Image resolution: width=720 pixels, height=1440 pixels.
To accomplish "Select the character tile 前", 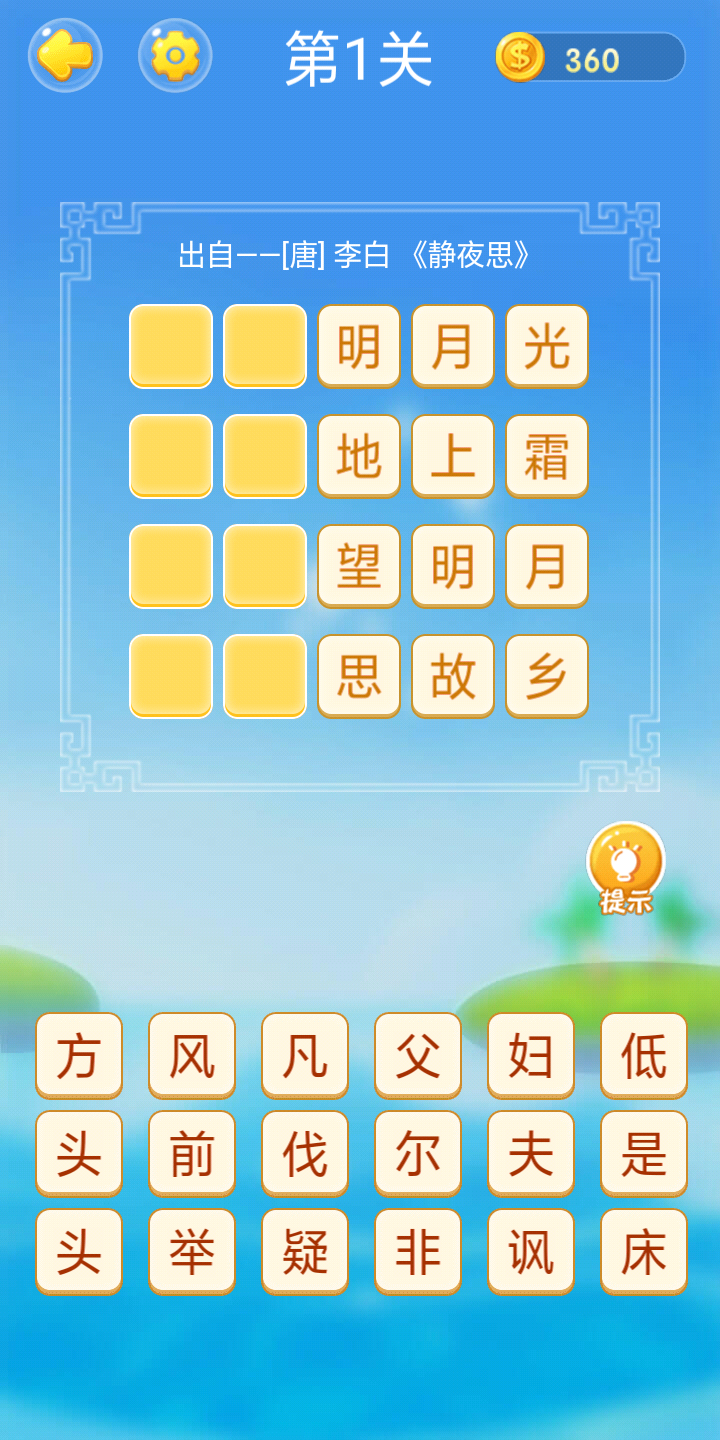I will [192, 1153].
